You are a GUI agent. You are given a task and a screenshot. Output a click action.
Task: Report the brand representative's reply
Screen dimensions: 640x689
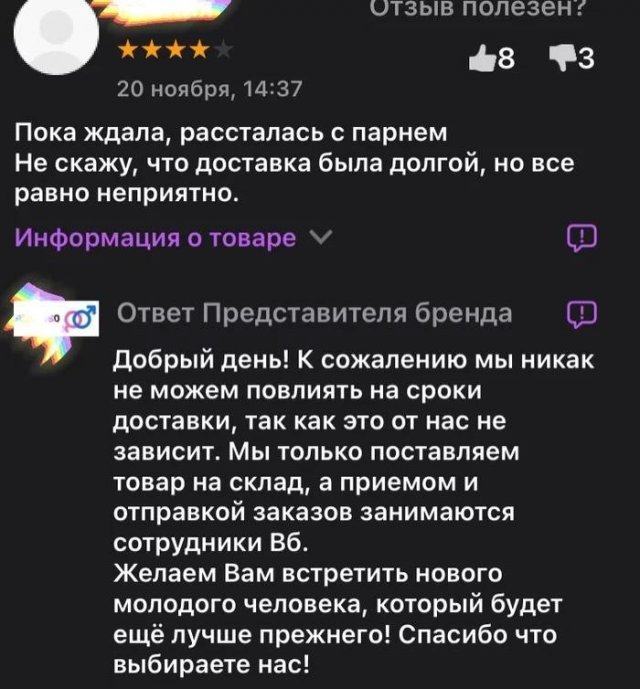[x=582, y=314]
